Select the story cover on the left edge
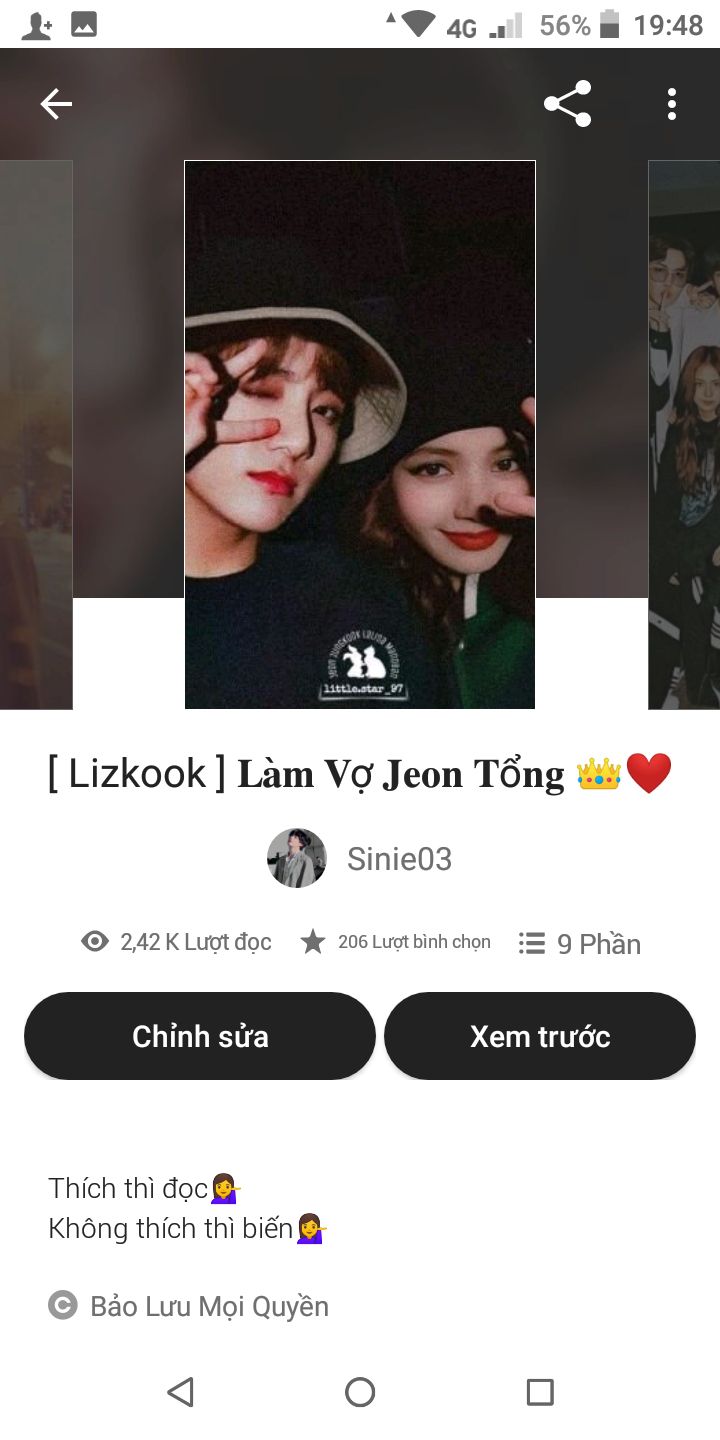 36,435
